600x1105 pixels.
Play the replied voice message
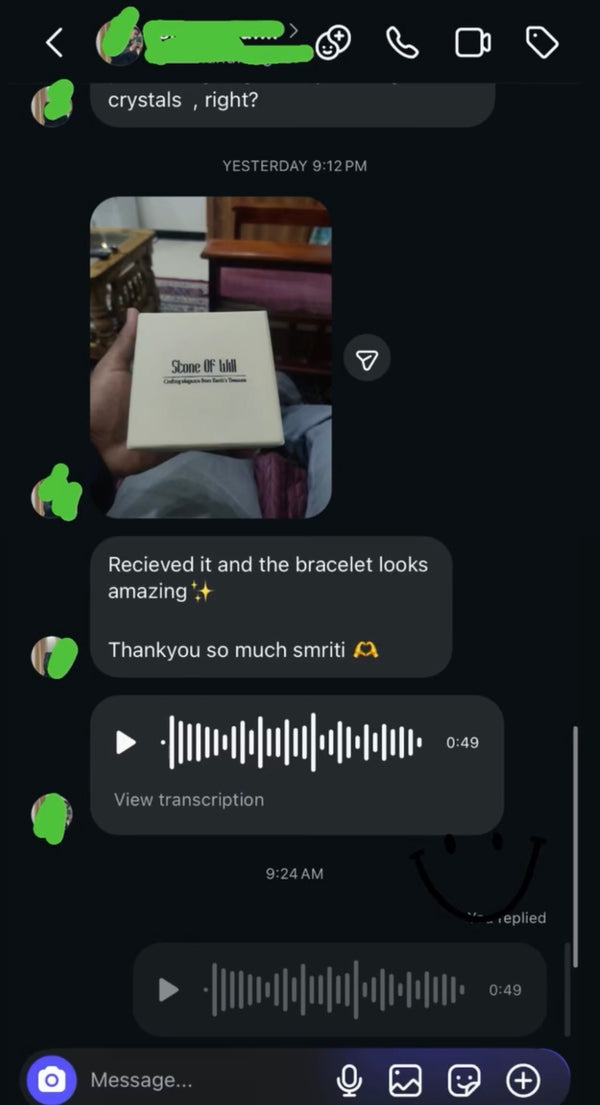pos(169,990)
